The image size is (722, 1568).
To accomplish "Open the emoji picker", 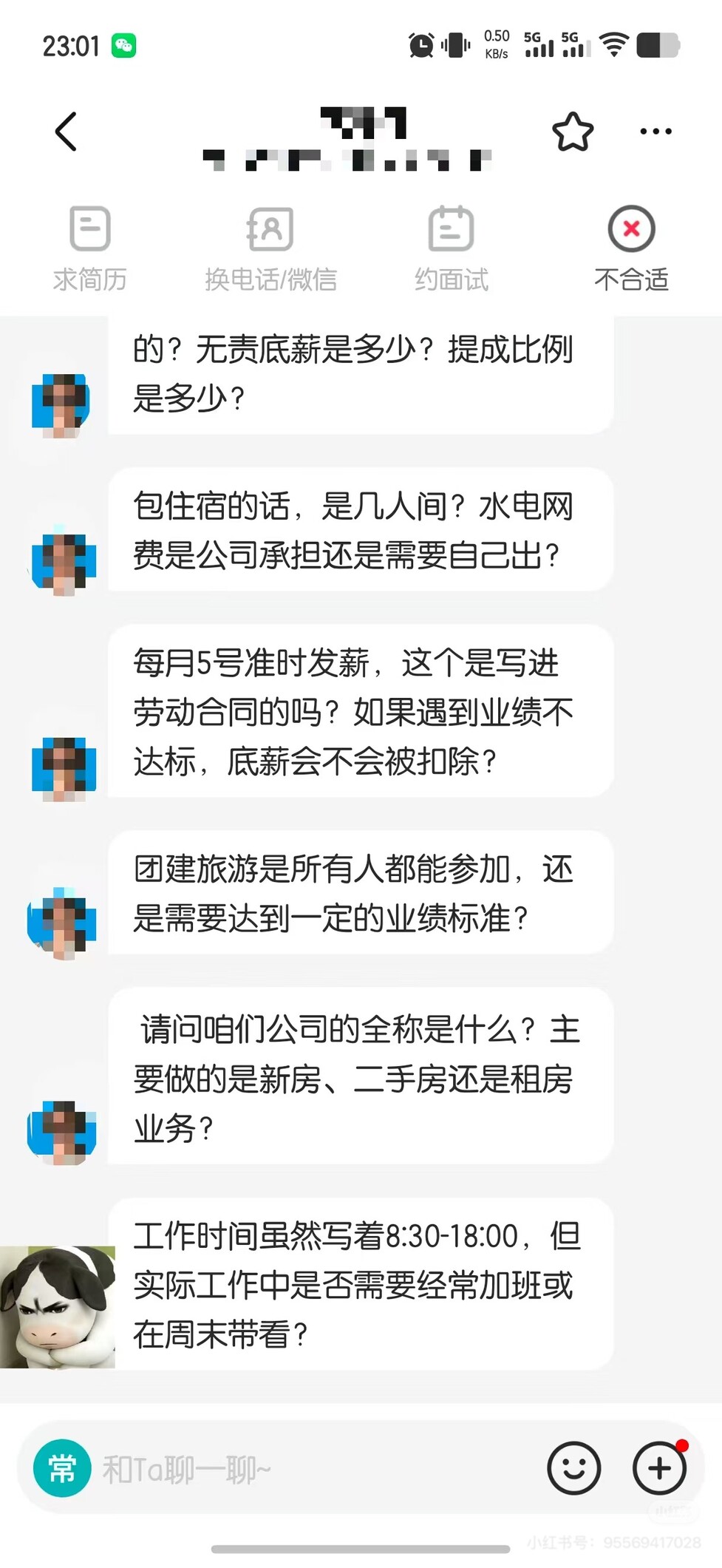I will 573,1468.
